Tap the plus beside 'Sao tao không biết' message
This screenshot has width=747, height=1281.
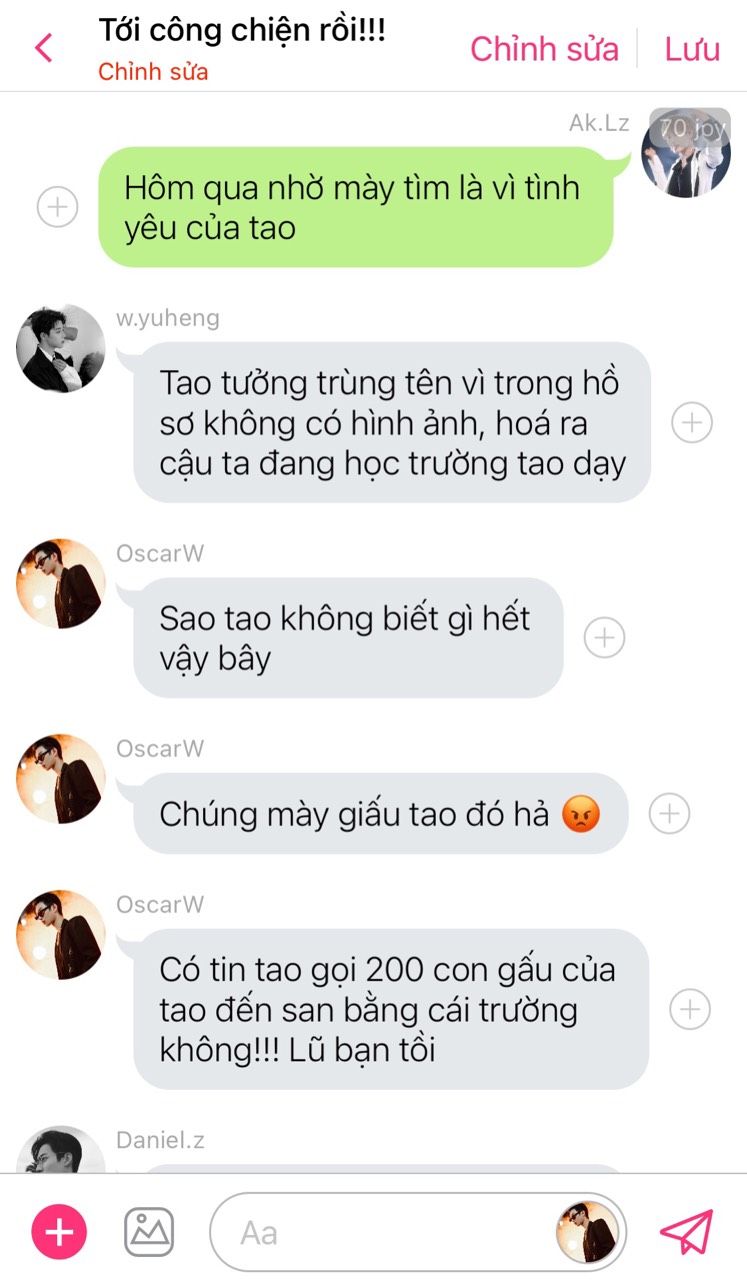pyautogui.click(x=604, y=638)
